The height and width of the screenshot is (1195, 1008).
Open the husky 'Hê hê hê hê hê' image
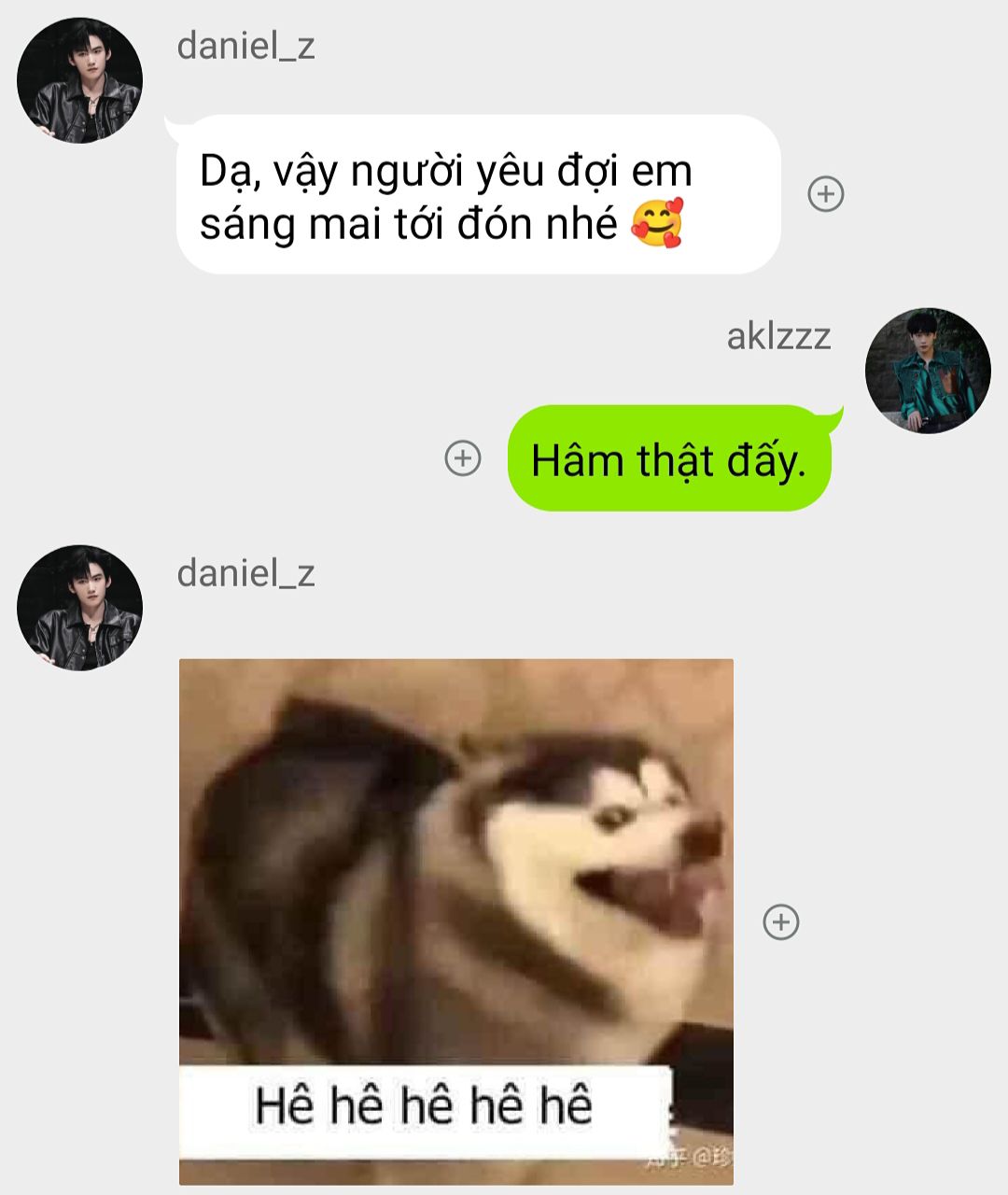click(x=455, y=921)
